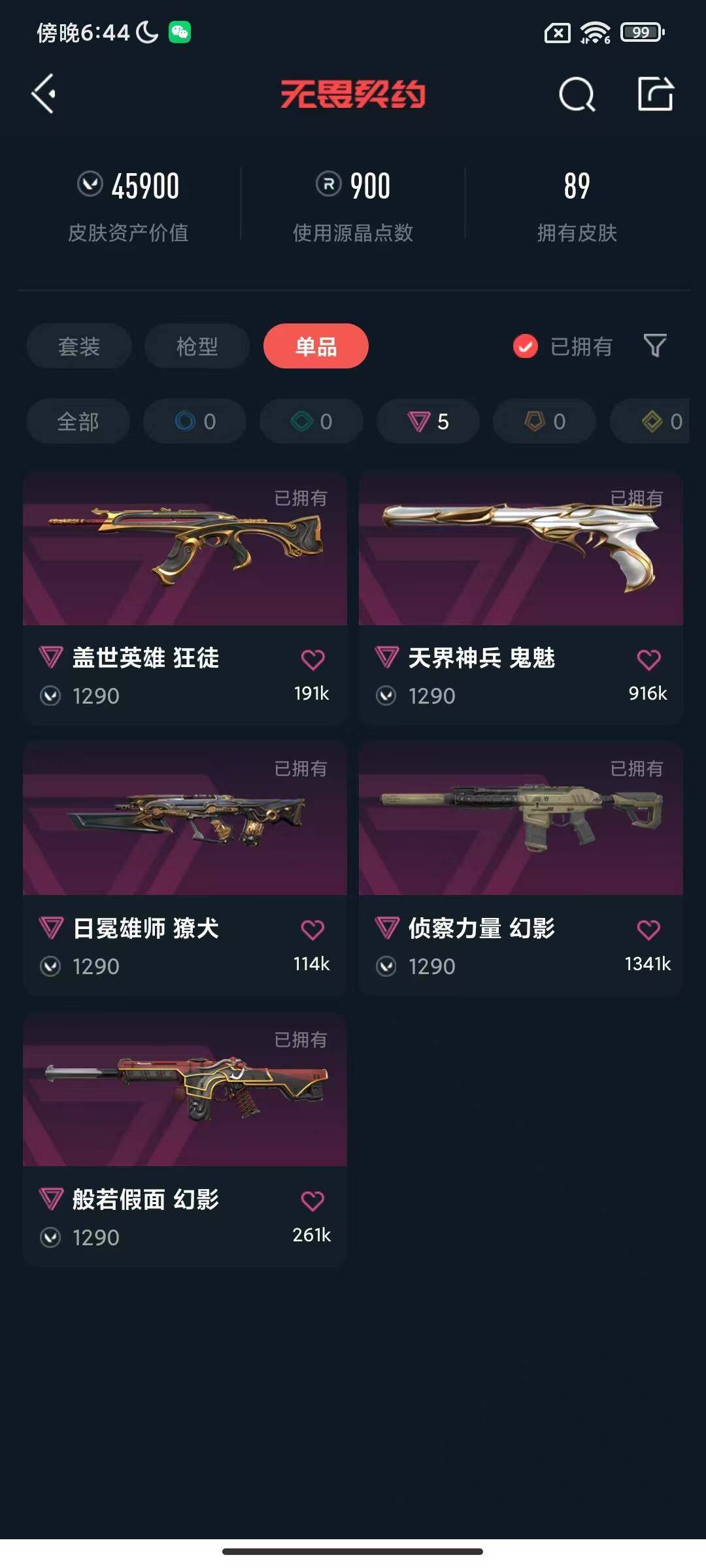Open the search icon

tap(577, 95)
